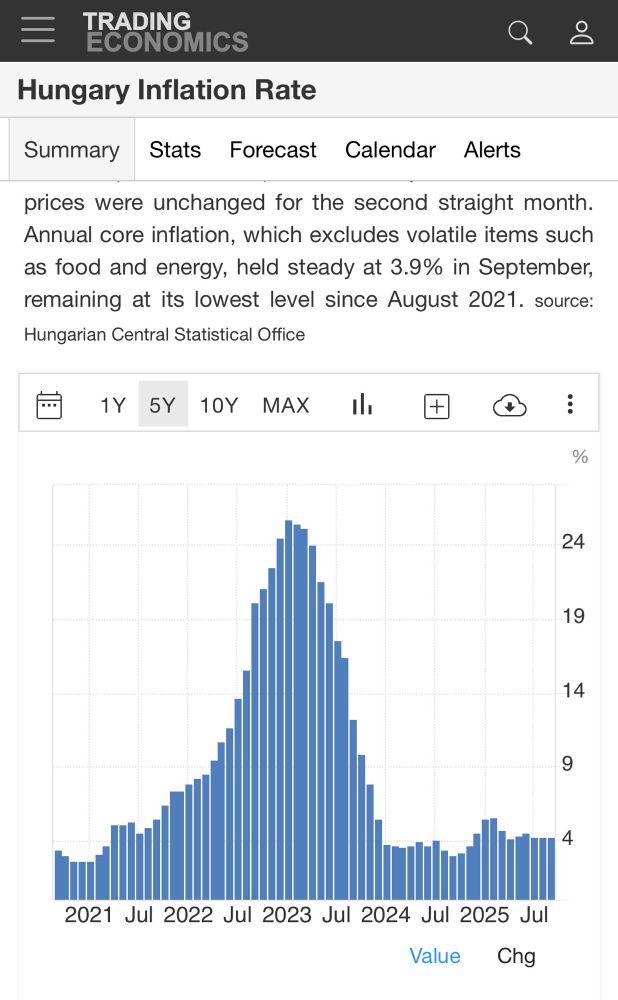Open the Alerts tab
Viewport: 618px width, 1000px height.
492,150
